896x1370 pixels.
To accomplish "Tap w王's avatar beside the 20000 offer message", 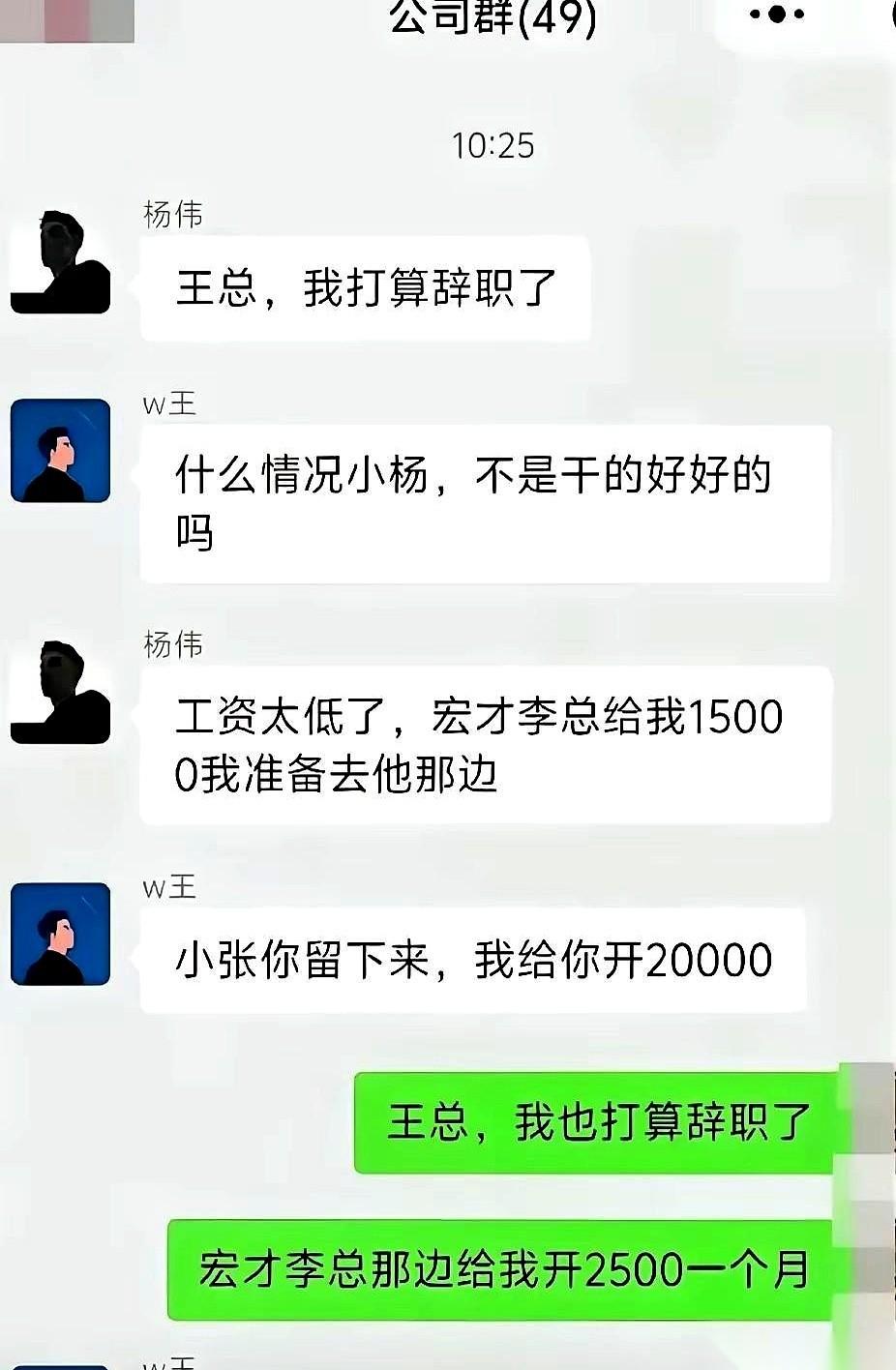I will click(60, 937).
